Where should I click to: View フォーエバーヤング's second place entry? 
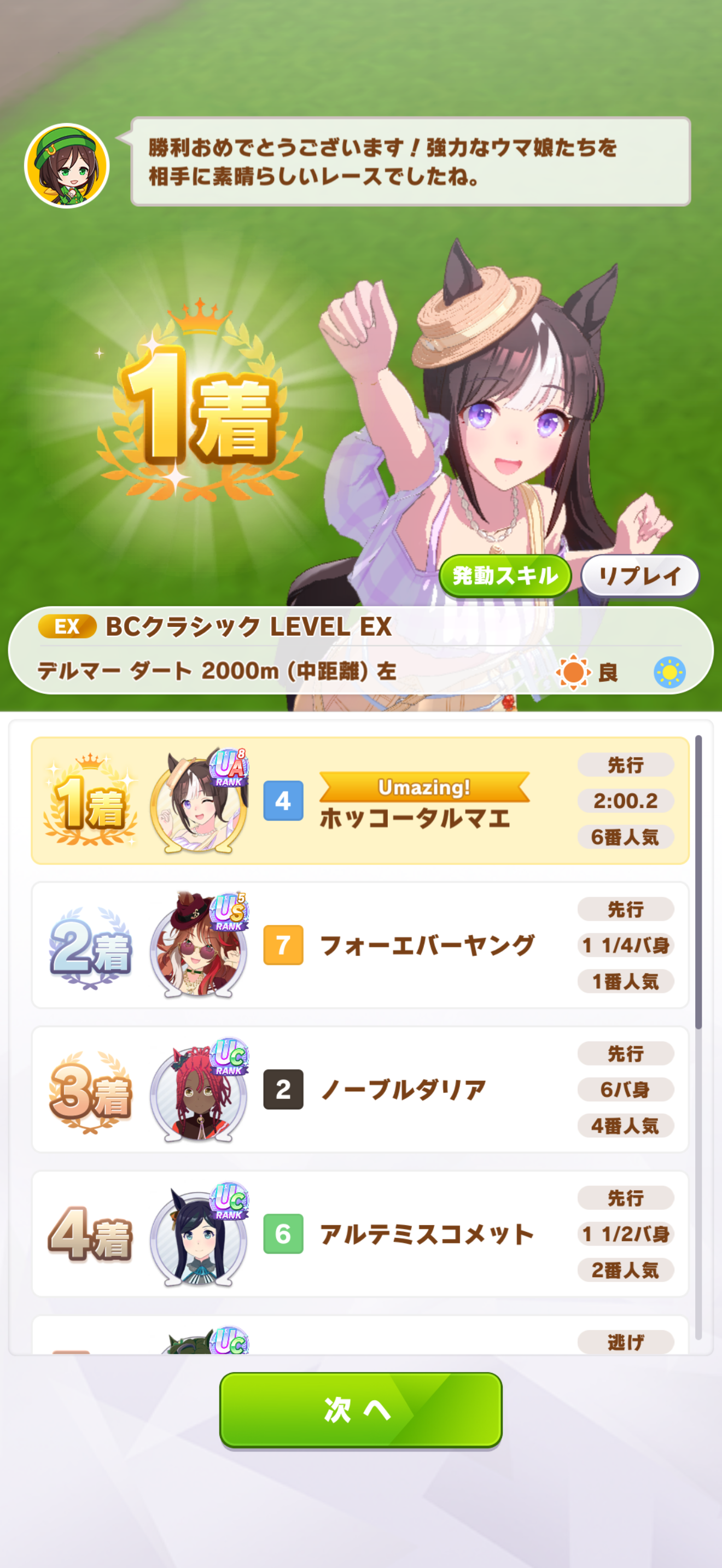click(426, 945)
